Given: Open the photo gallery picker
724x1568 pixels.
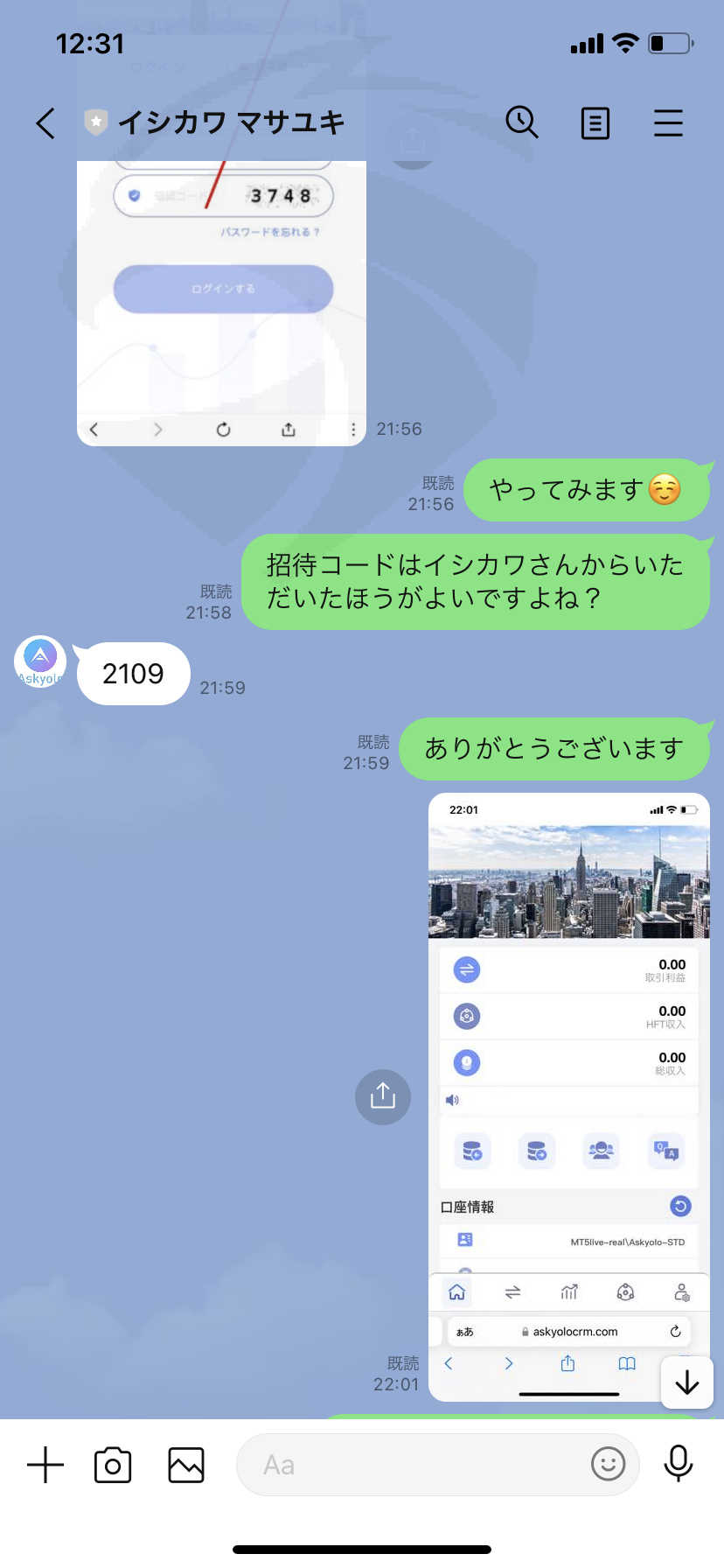Looking at the screenshot, I should coord(186,1465).
